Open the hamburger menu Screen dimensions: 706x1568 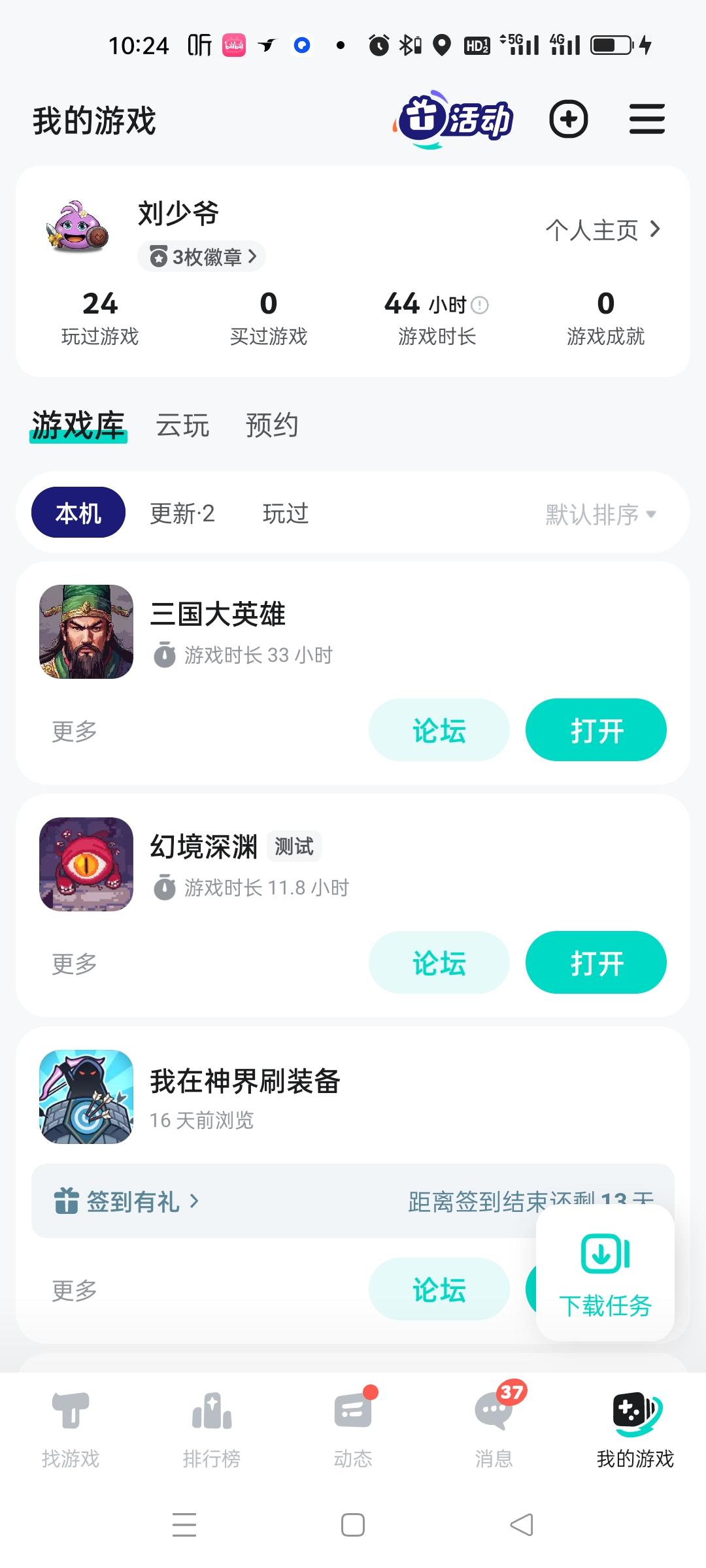[x=647, y=120]
